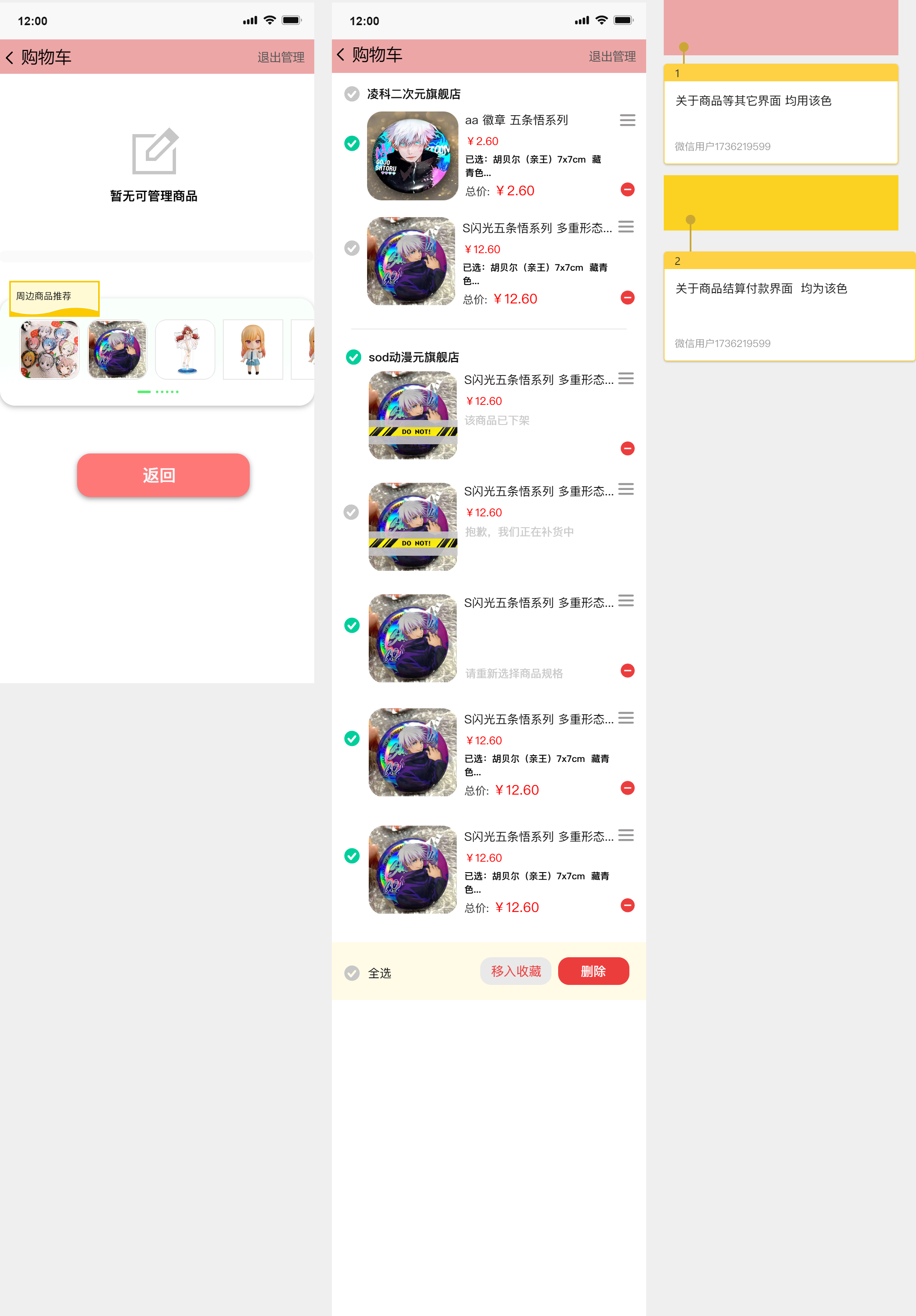Remove aa 徽章 五条悟系列 with minus icon
The image size is (916, 1316).
coord(628,190)
